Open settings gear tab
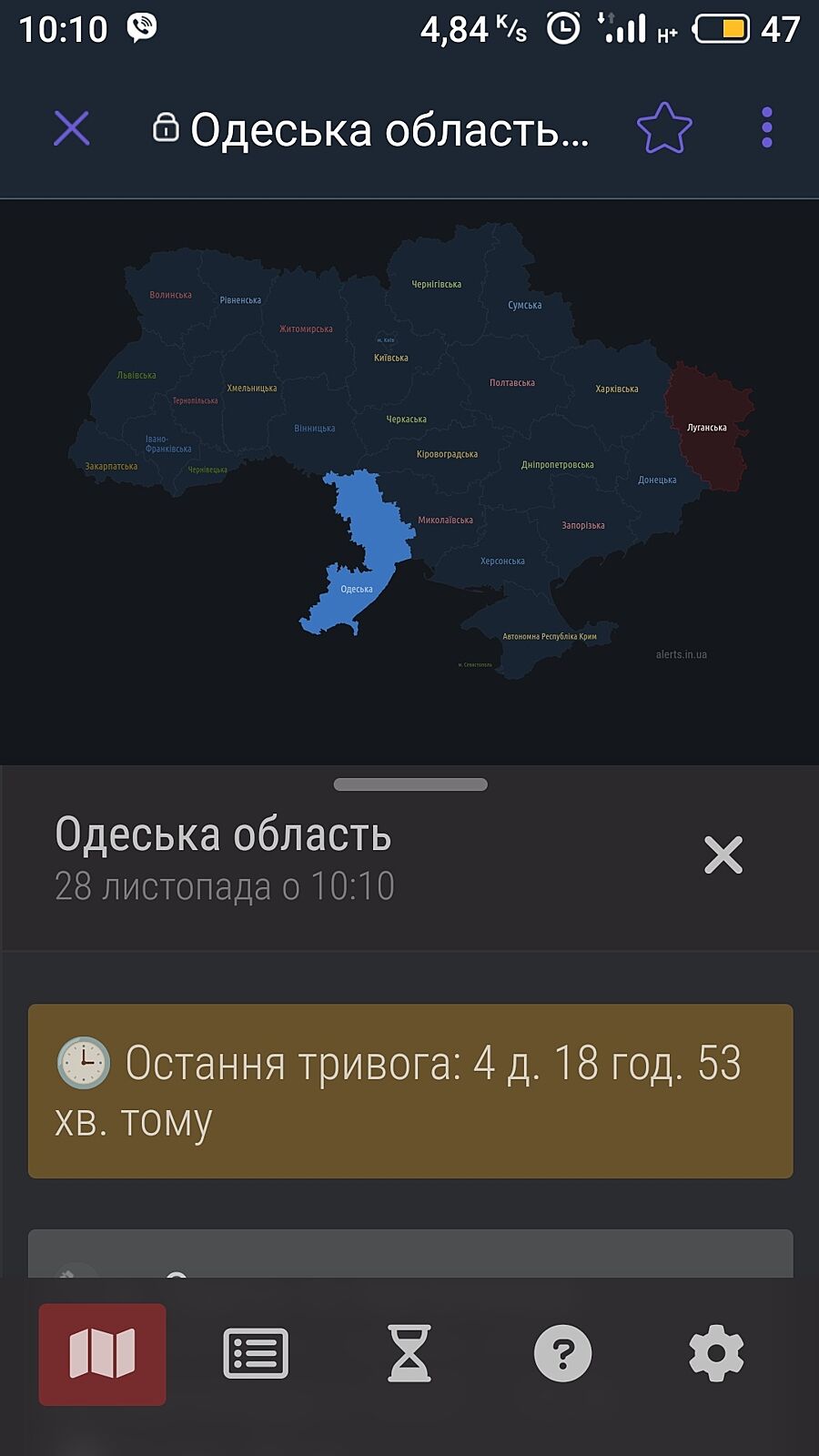This screenshot has height=1456, width=819. (x=716, y=1354)
